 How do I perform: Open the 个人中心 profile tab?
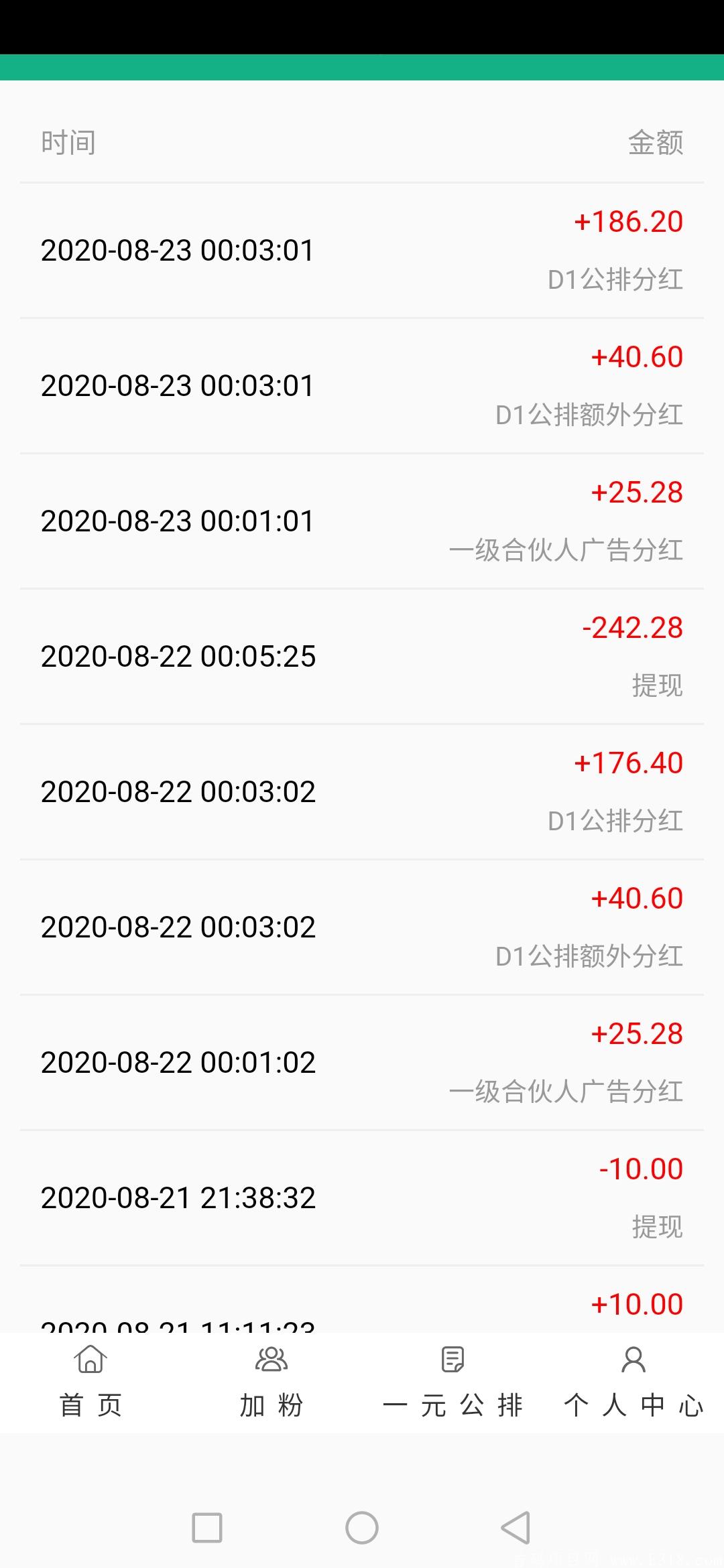633,1382
